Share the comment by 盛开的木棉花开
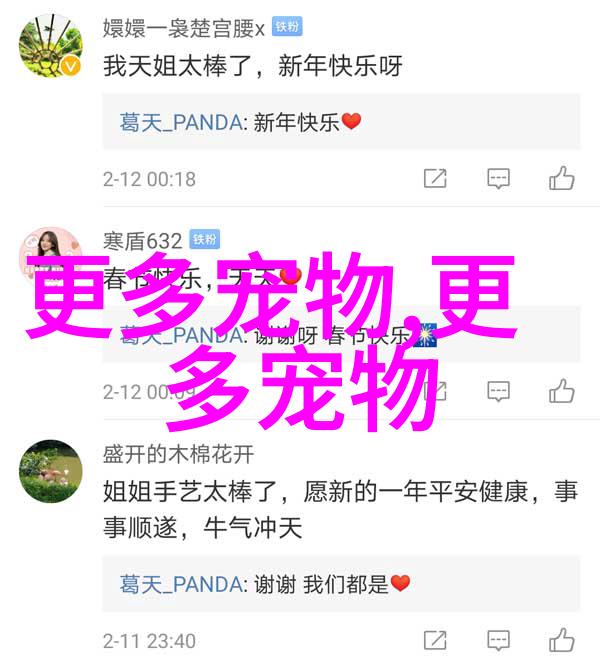600x662 pixels. 435,640
